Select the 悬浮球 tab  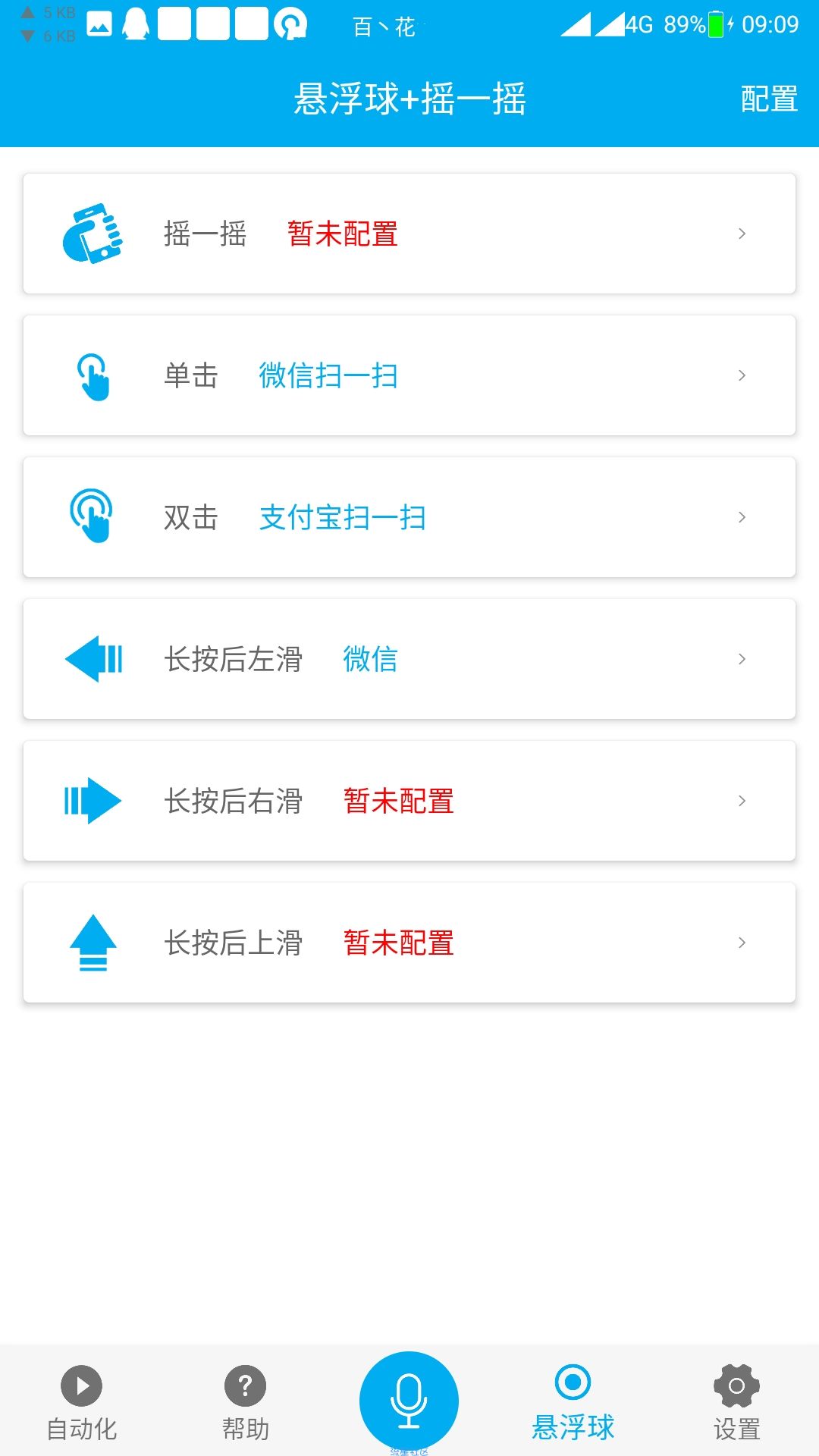[x=573, y=1403]
